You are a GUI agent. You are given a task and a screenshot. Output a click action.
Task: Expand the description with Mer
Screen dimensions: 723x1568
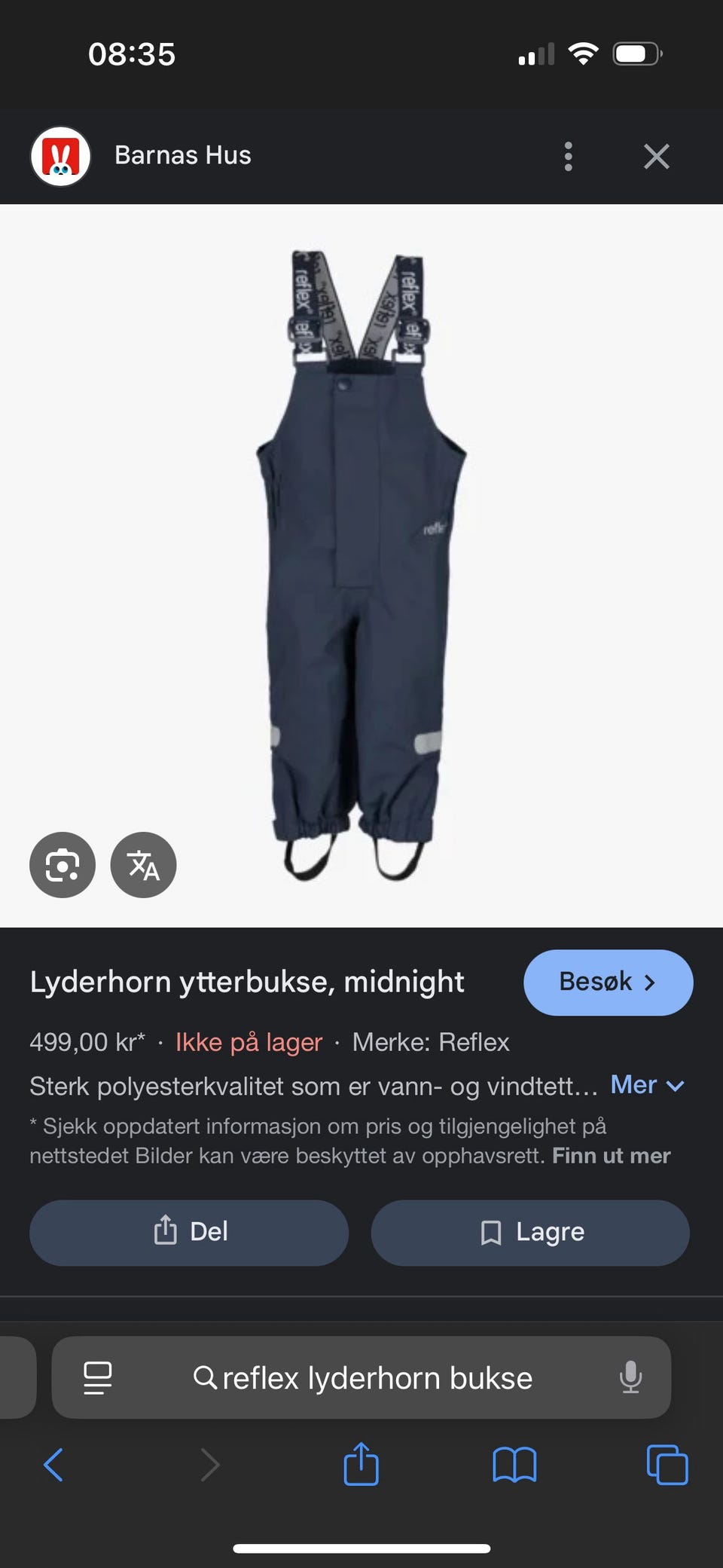pyautogui.click(x=647, y=1085)
